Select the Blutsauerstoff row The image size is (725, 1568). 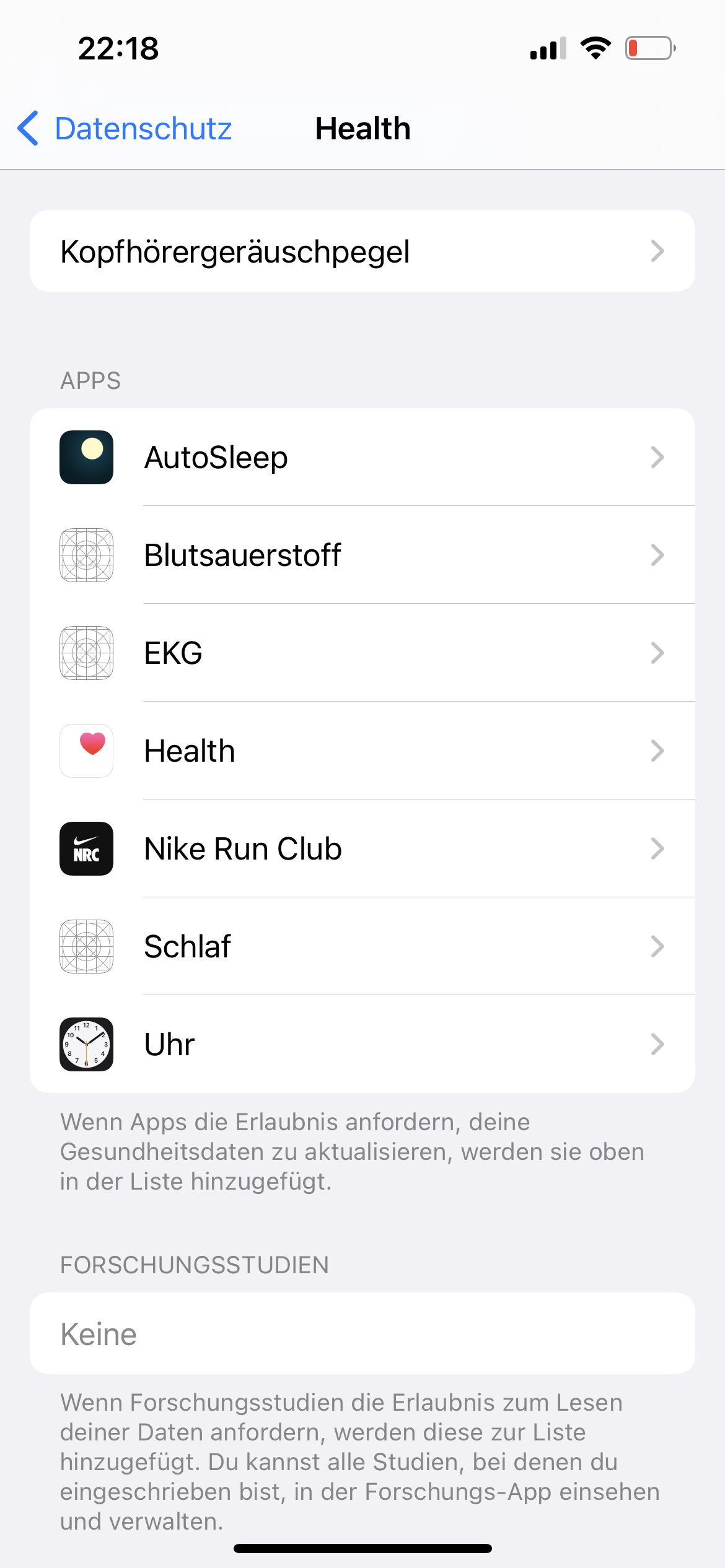click(362, 555)
